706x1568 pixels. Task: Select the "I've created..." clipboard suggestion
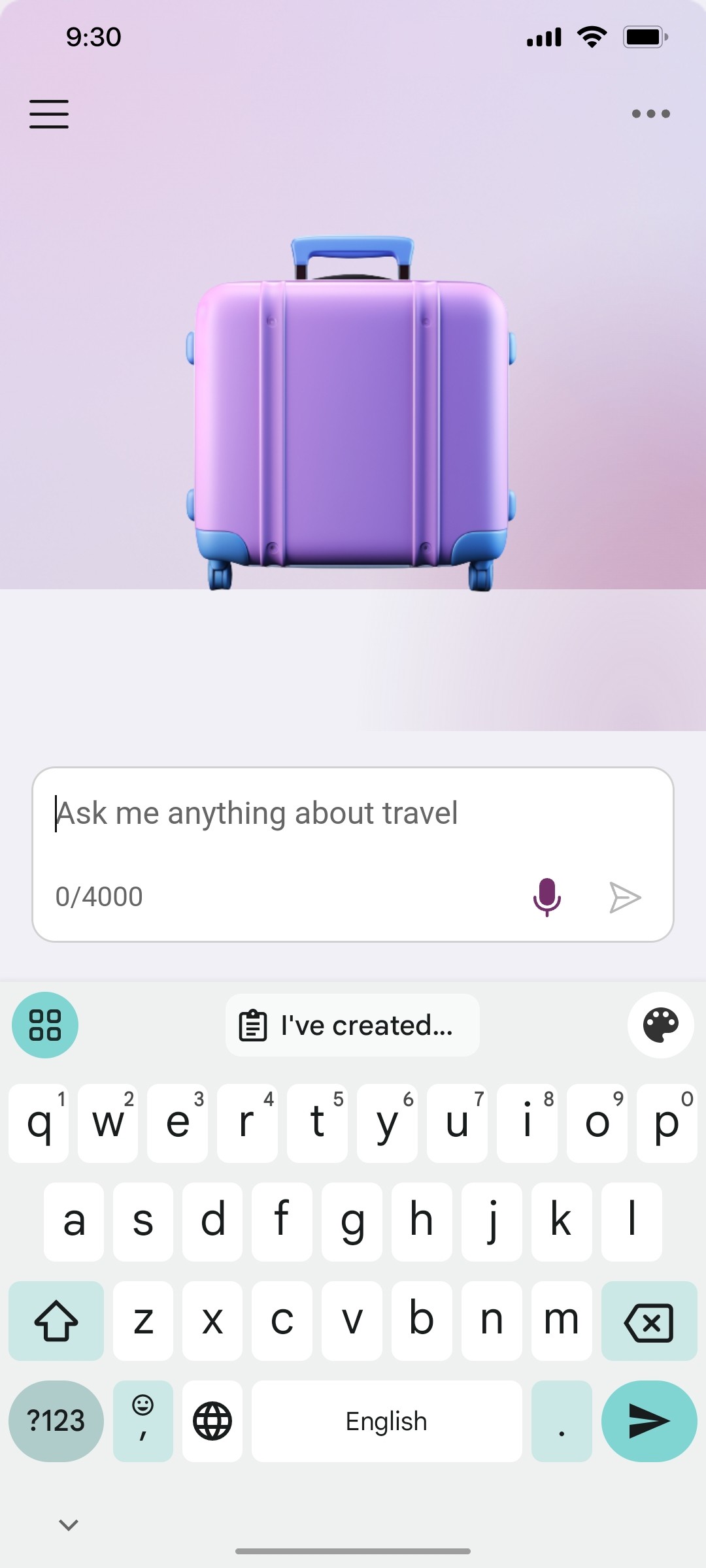366,1025
